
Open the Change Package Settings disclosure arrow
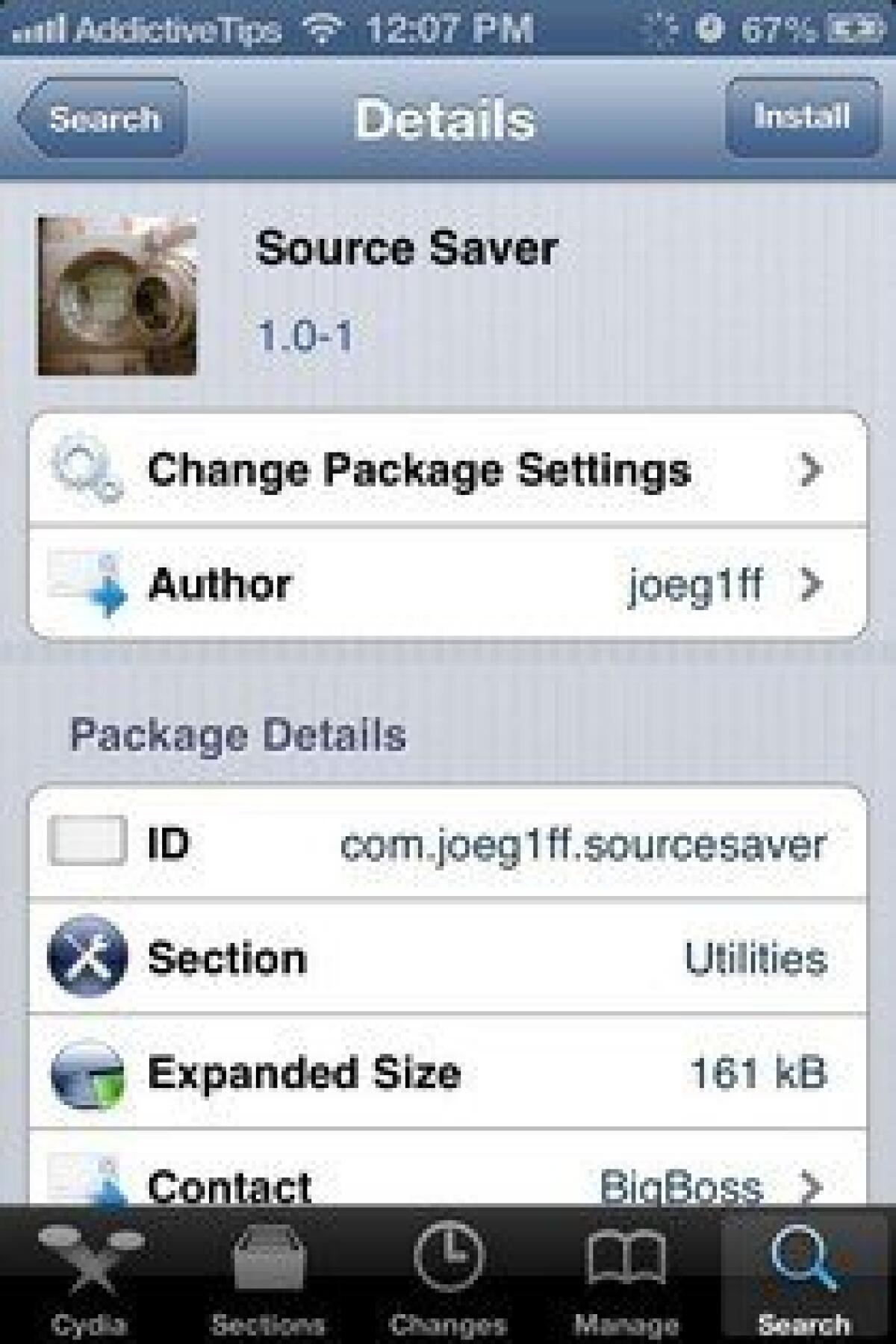810,470
